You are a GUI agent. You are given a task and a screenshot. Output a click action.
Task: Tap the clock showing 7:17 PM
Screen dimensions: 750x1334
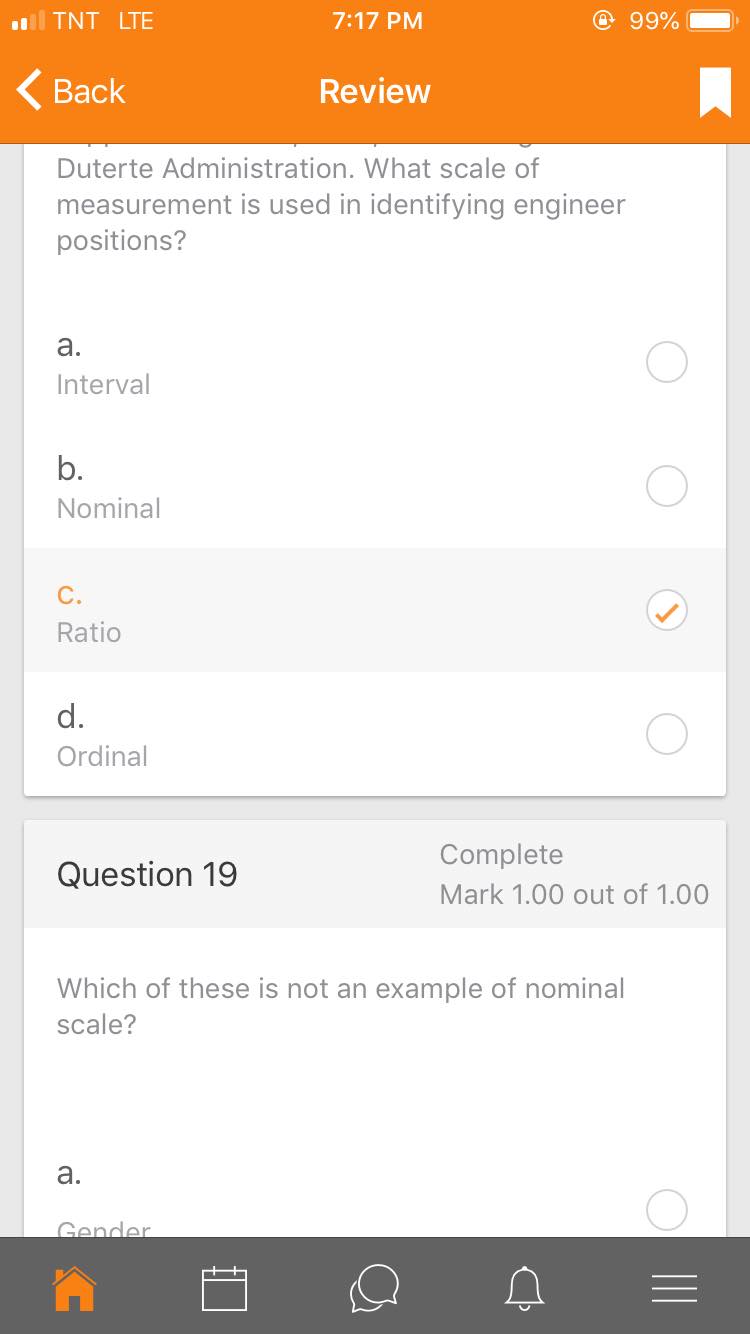(x=377, y=20)
